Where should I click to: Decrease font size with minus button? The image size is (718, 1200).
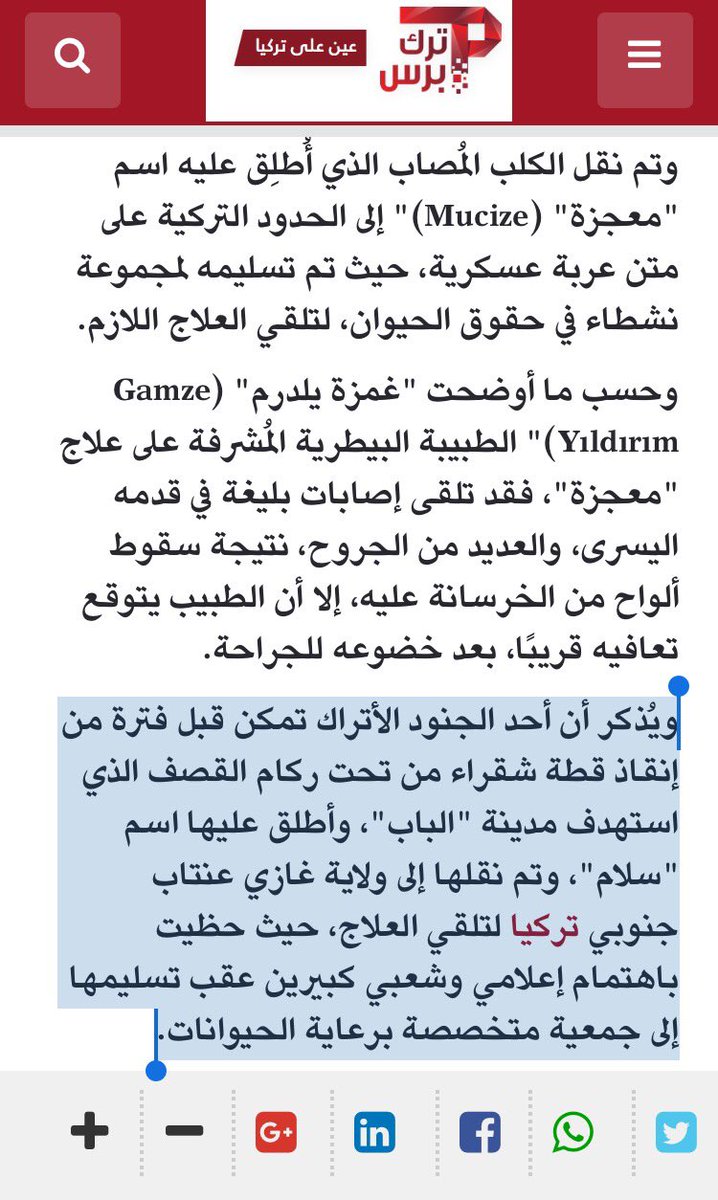point(184,1132)
